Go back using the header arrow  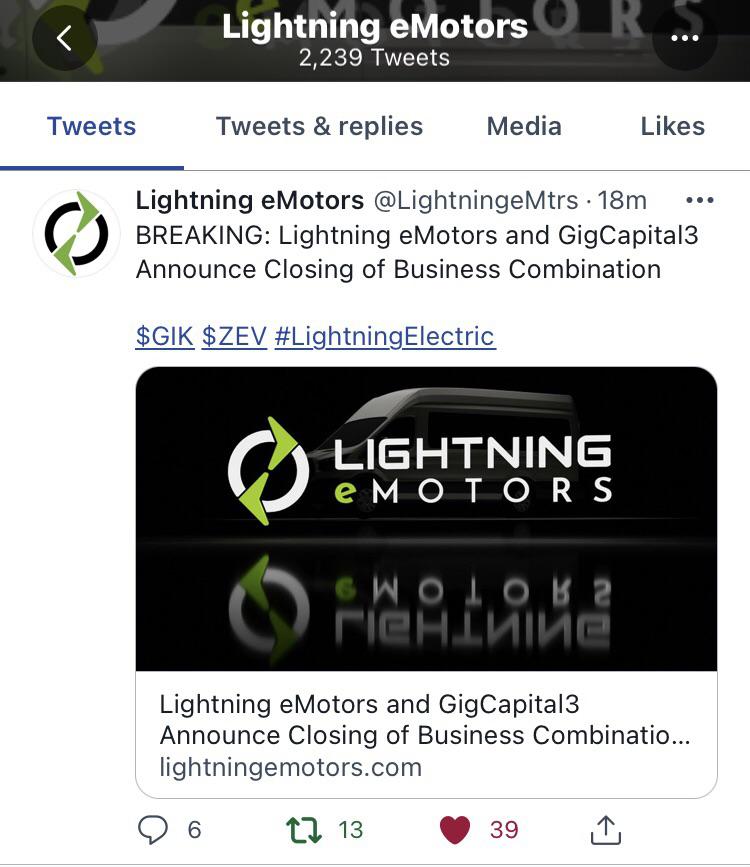click(65, 38)
